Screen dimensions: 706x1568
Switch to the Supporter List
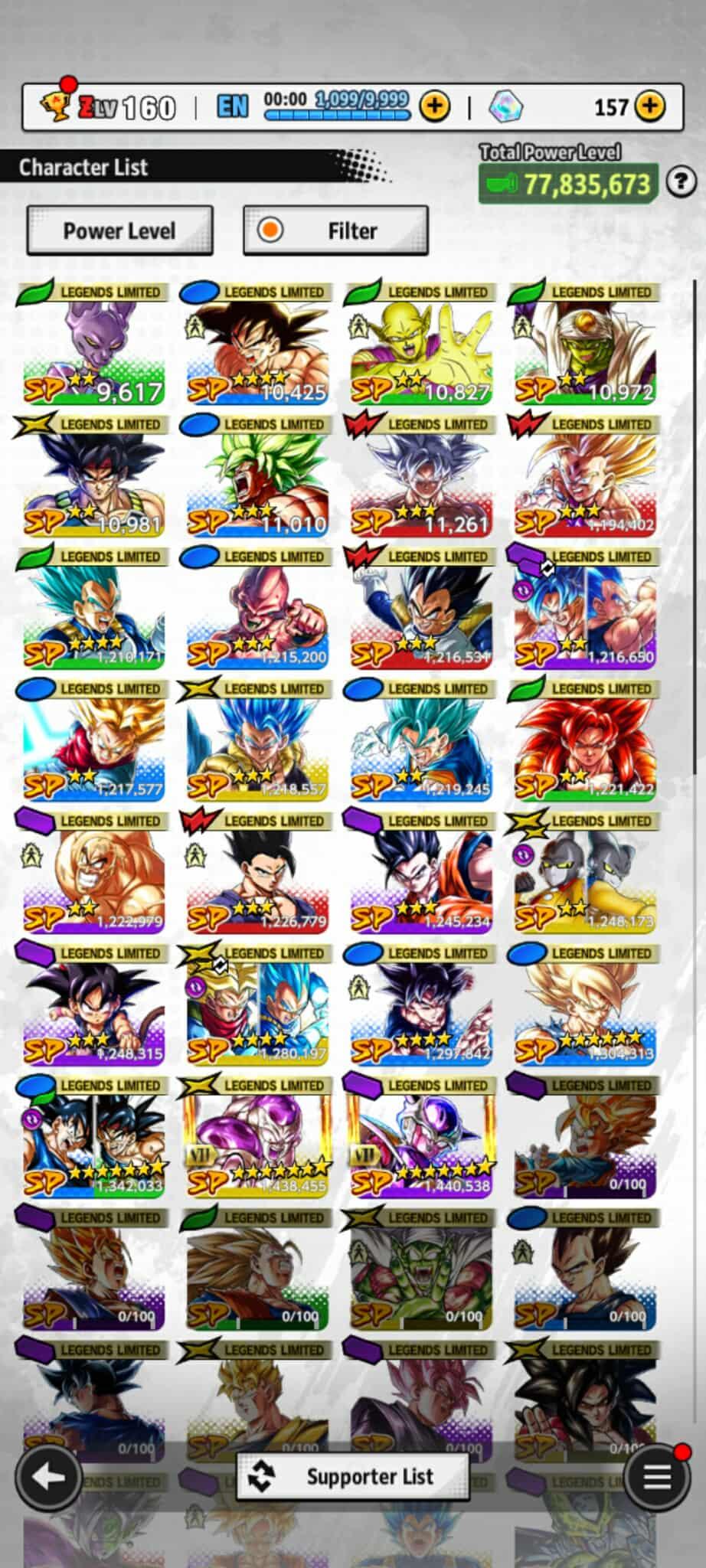click(x=353, y=1477)
